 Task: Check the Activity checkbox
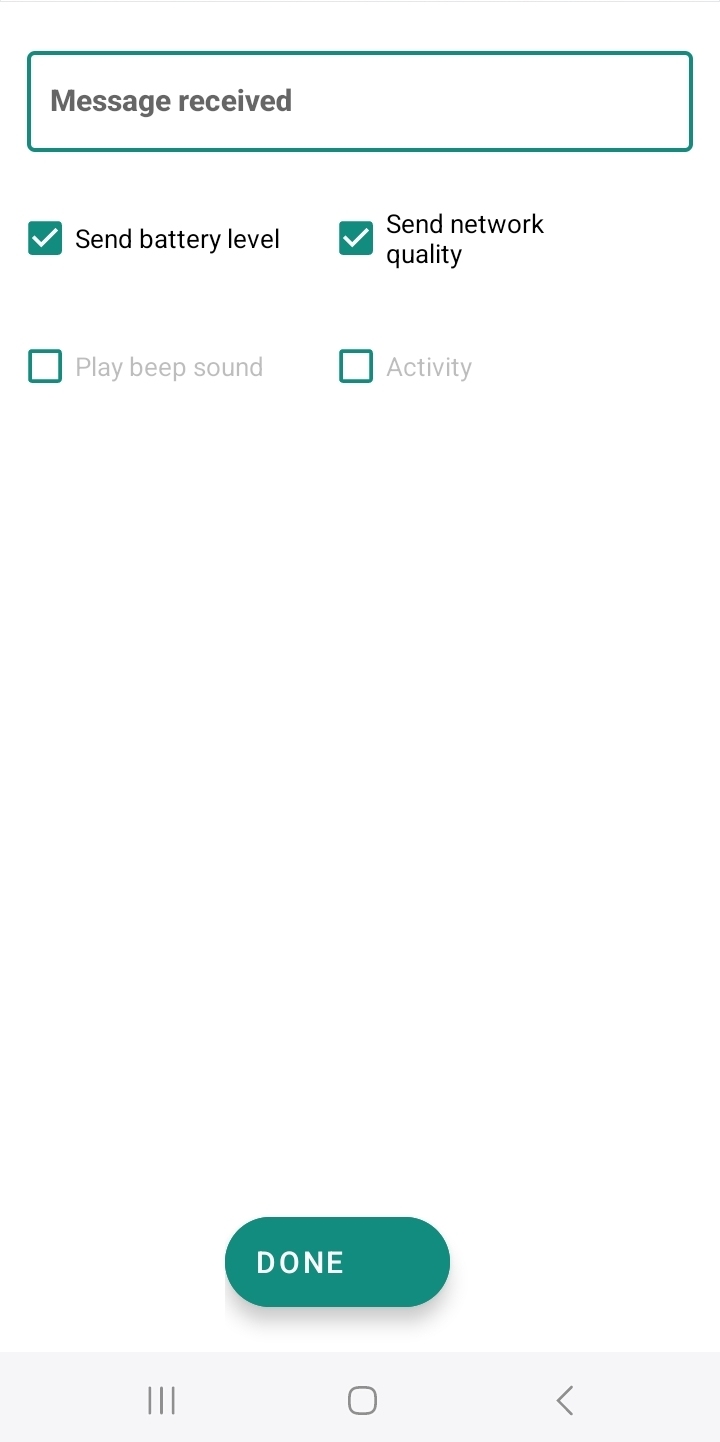coord(356,367)
